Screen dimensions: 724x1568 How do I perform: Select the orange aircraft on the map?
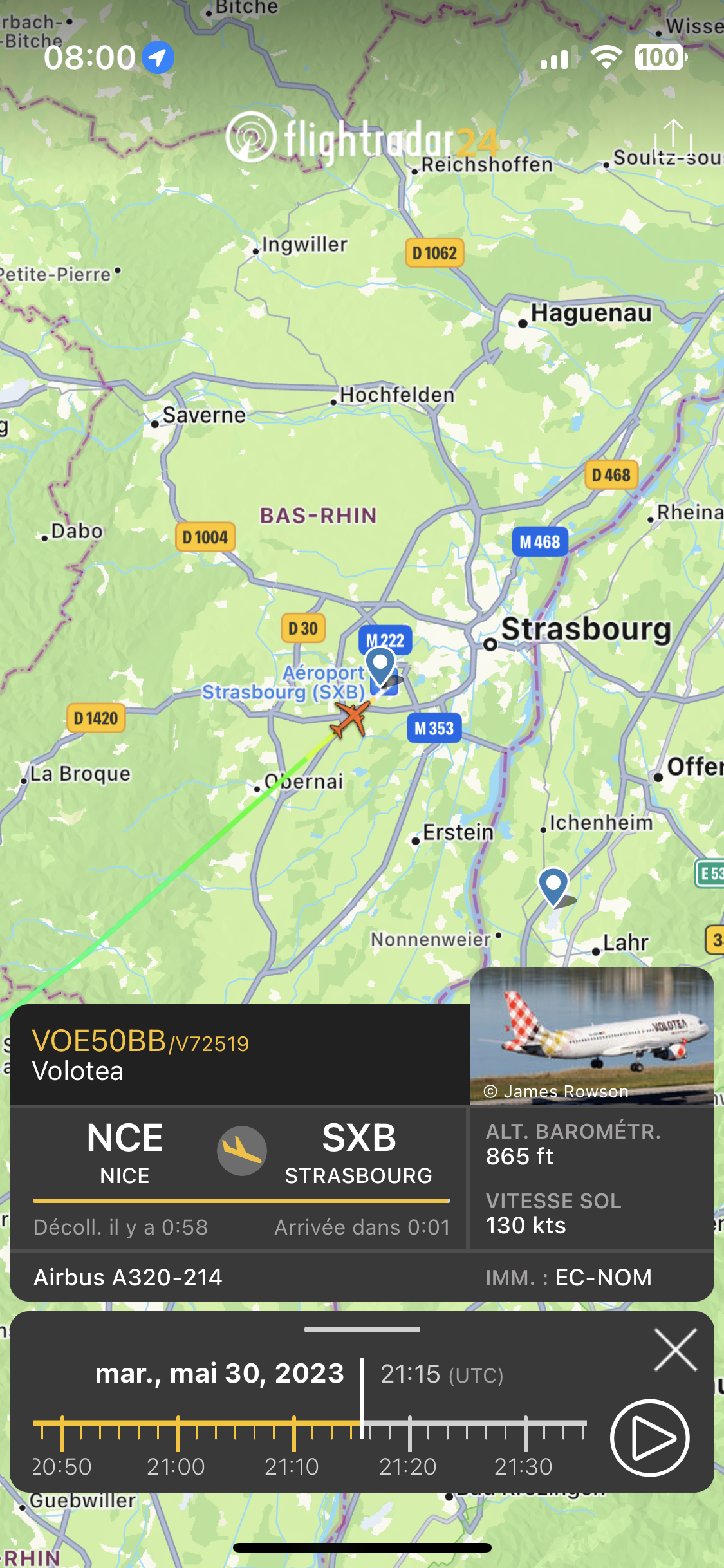pos(350,718)
